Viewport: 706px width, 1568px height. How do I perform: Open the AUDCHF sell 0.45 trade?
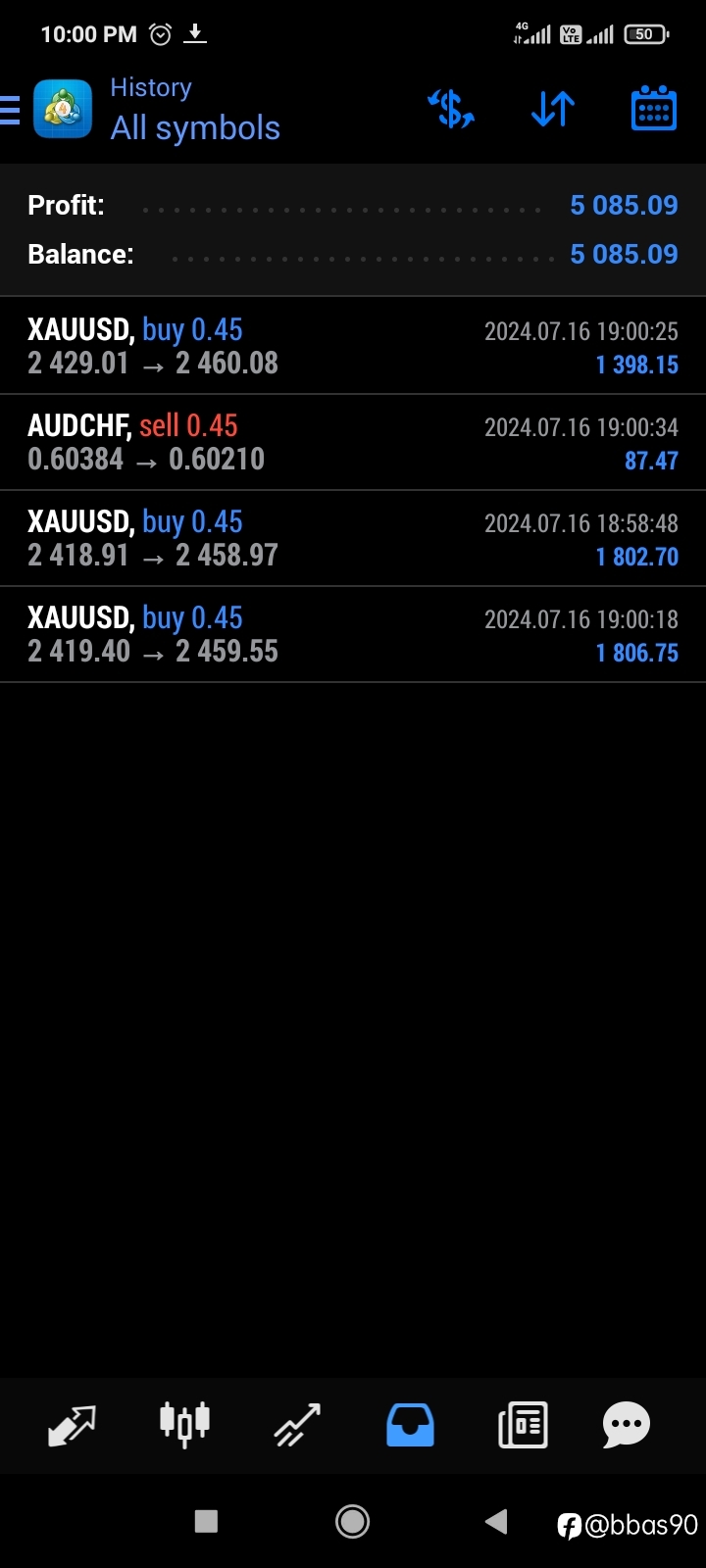tap(353, 442)
